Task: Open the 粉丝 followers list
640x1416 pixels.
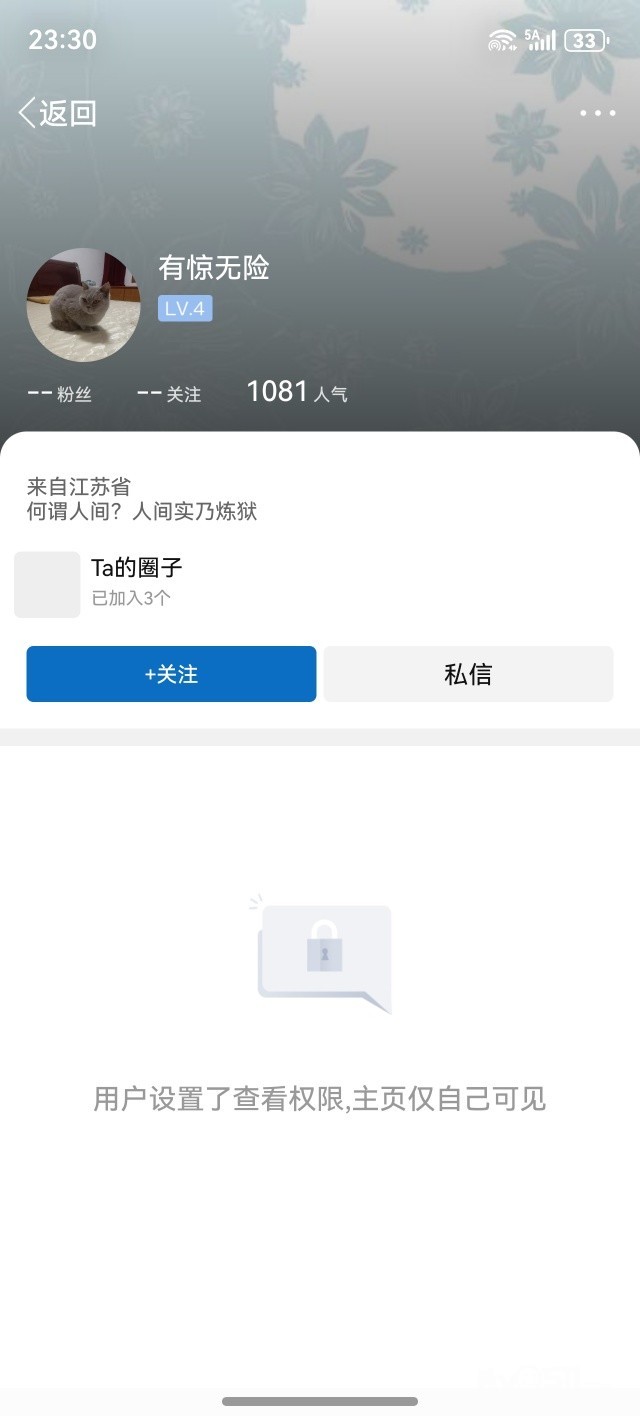Action: click(x=60, y=394)
